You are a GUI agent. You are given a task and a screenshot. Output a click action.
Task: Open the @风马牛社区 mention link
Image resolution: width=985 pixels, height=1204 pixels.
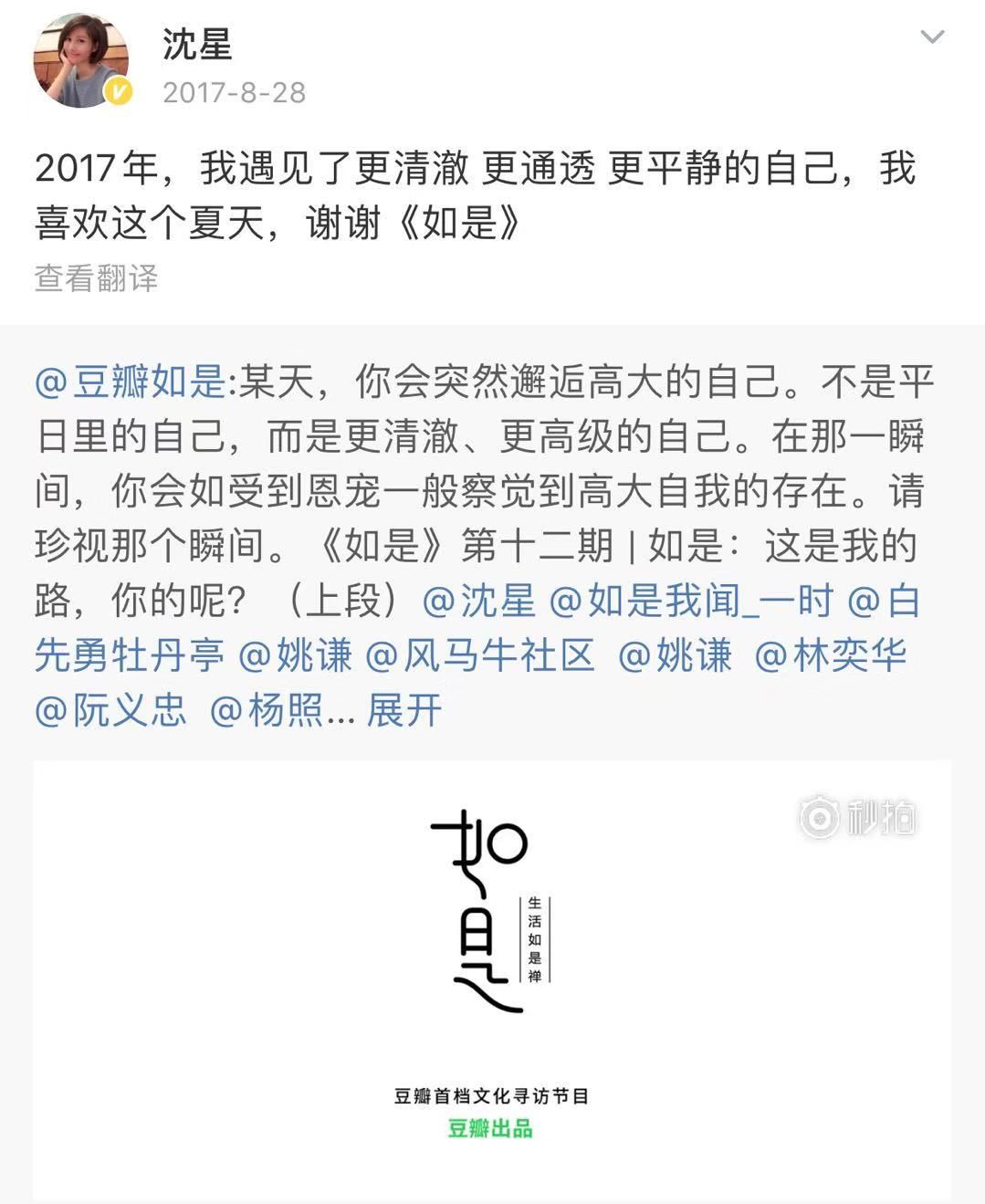(479, 655)
